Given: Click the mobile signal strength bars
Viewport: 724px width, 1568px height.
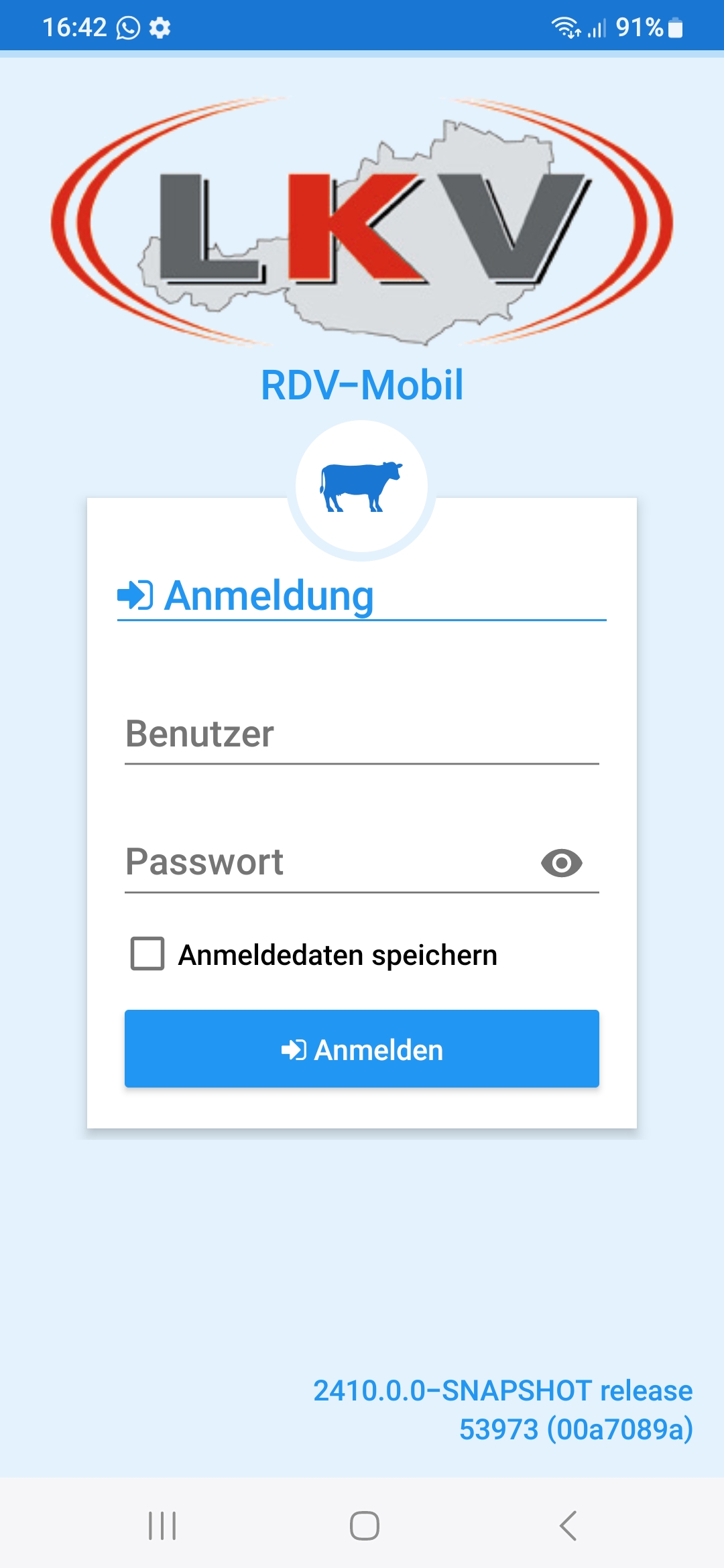Looking at the screenshot, I should pos(597,27).
